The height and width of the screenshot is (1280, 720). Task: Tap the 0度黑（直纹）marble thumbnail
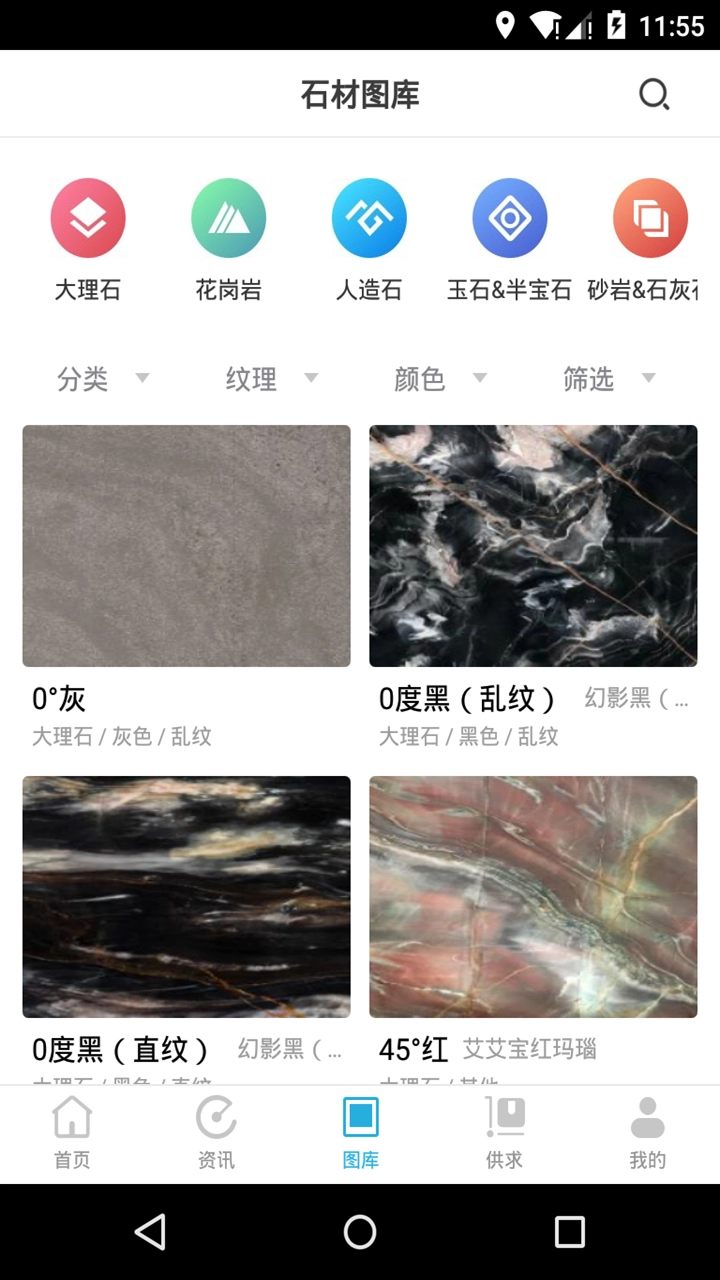(x=186, y=896)
